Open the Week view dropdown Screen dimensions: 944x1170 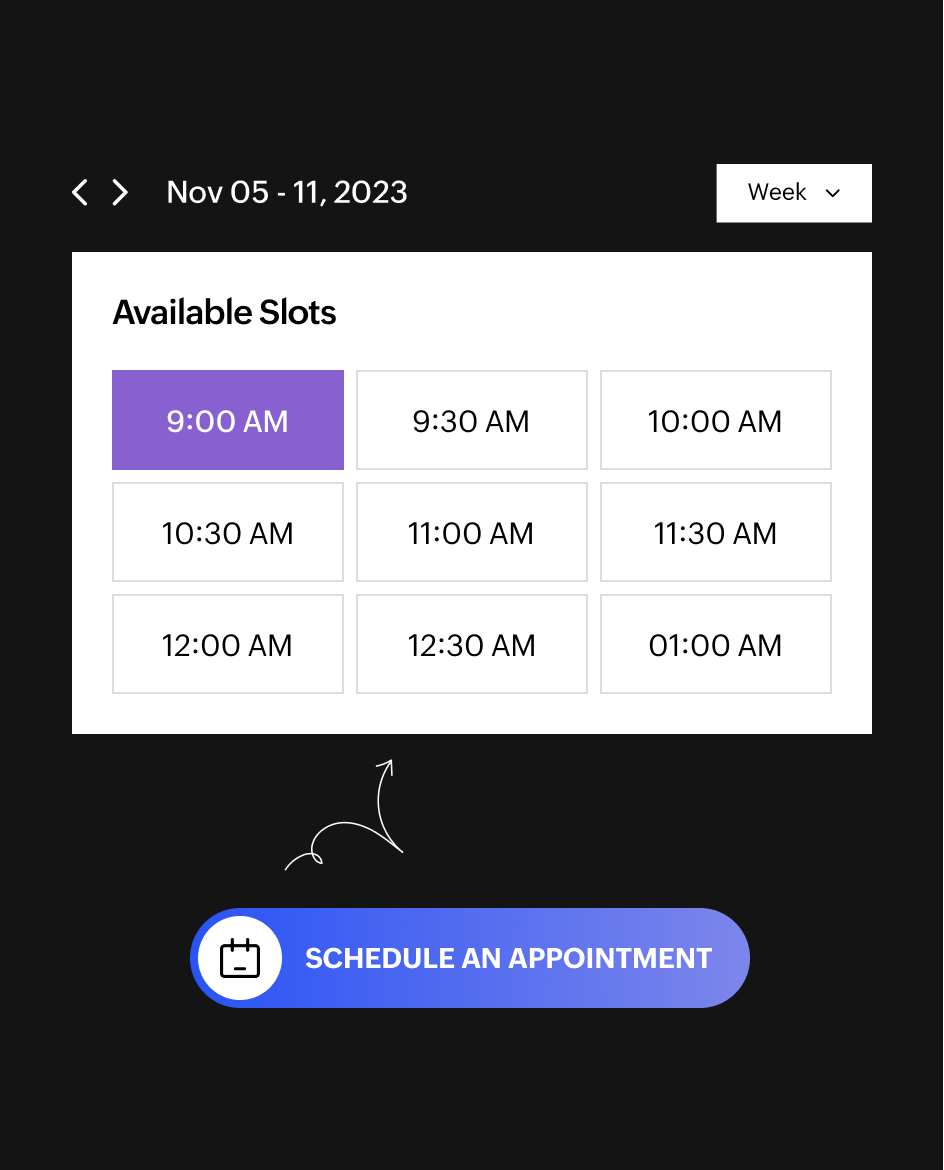click(x=793, y=192)
